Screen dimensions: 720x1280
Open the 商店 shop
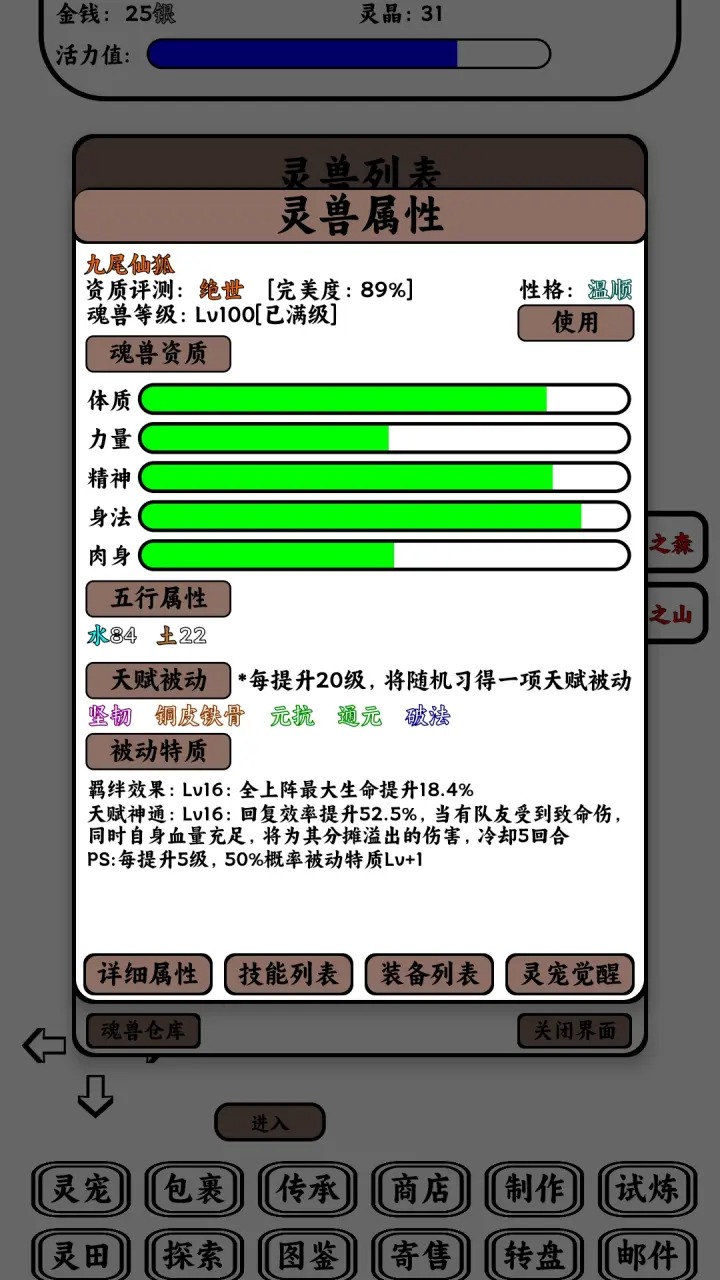(421, 1190)
